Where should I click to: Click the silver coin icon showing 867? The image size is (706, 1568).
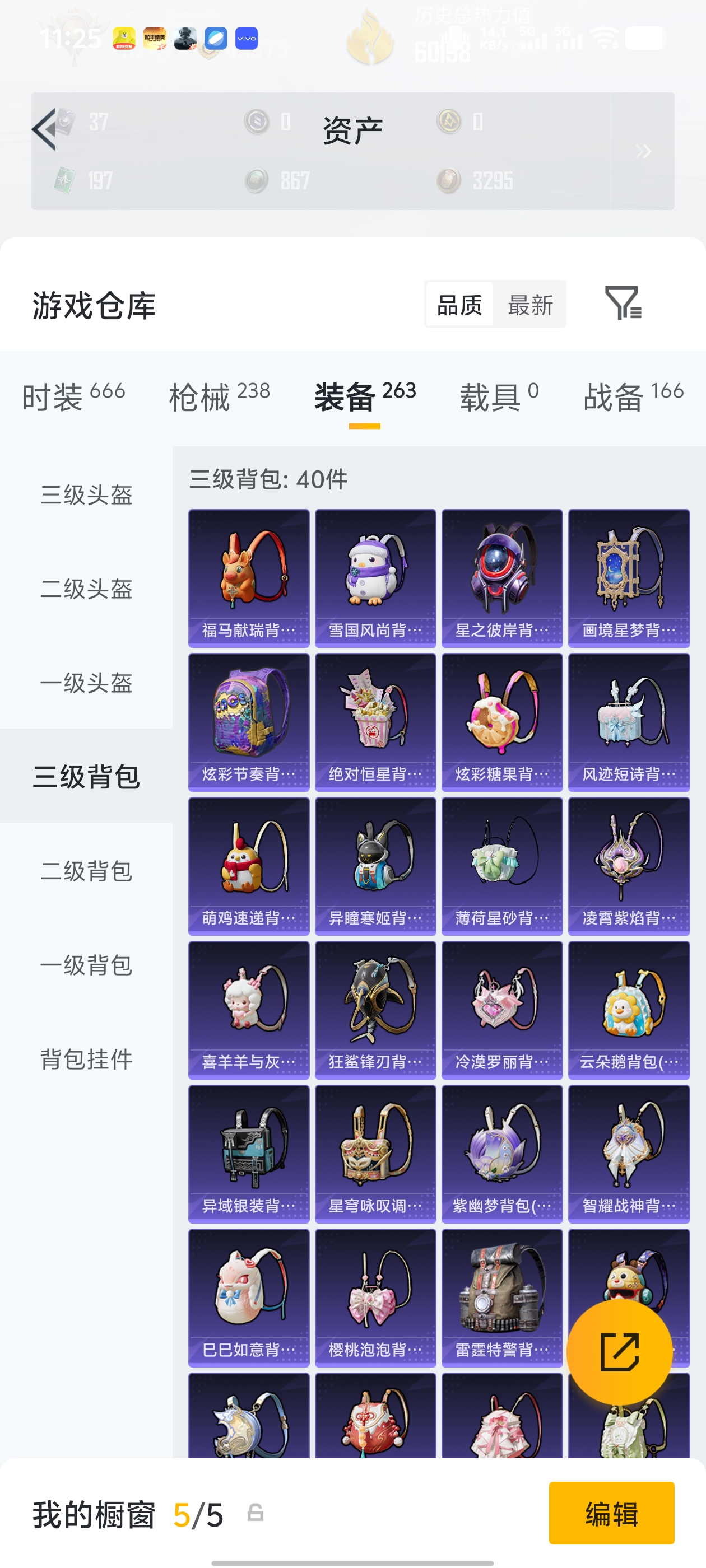click(258, 180)
